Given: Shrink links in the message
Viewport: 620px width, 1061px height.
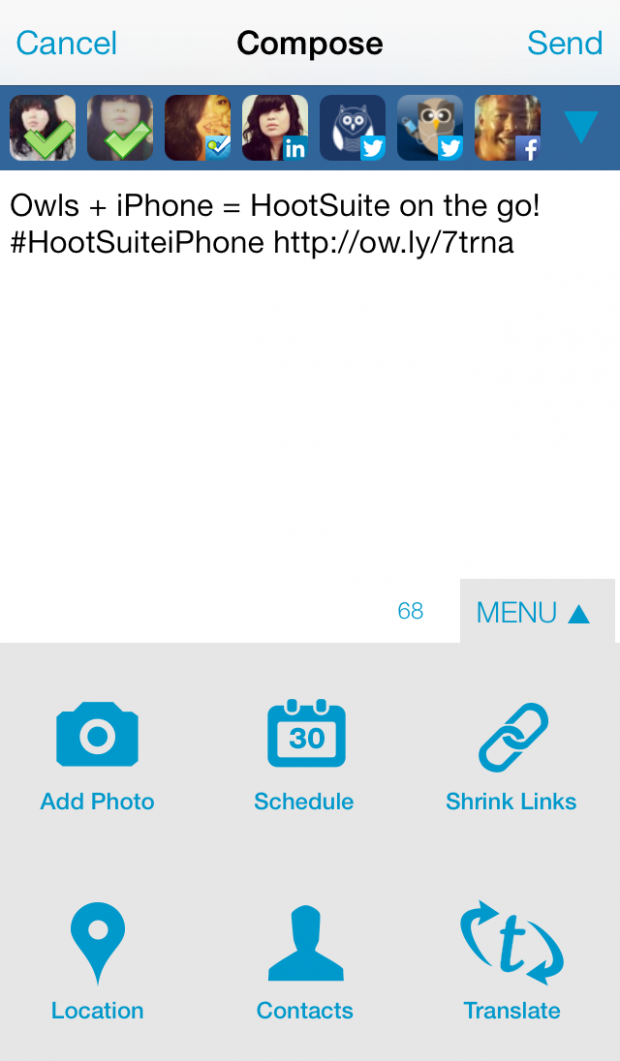Looking at the screenshot, I should click(x=511, y=757).
